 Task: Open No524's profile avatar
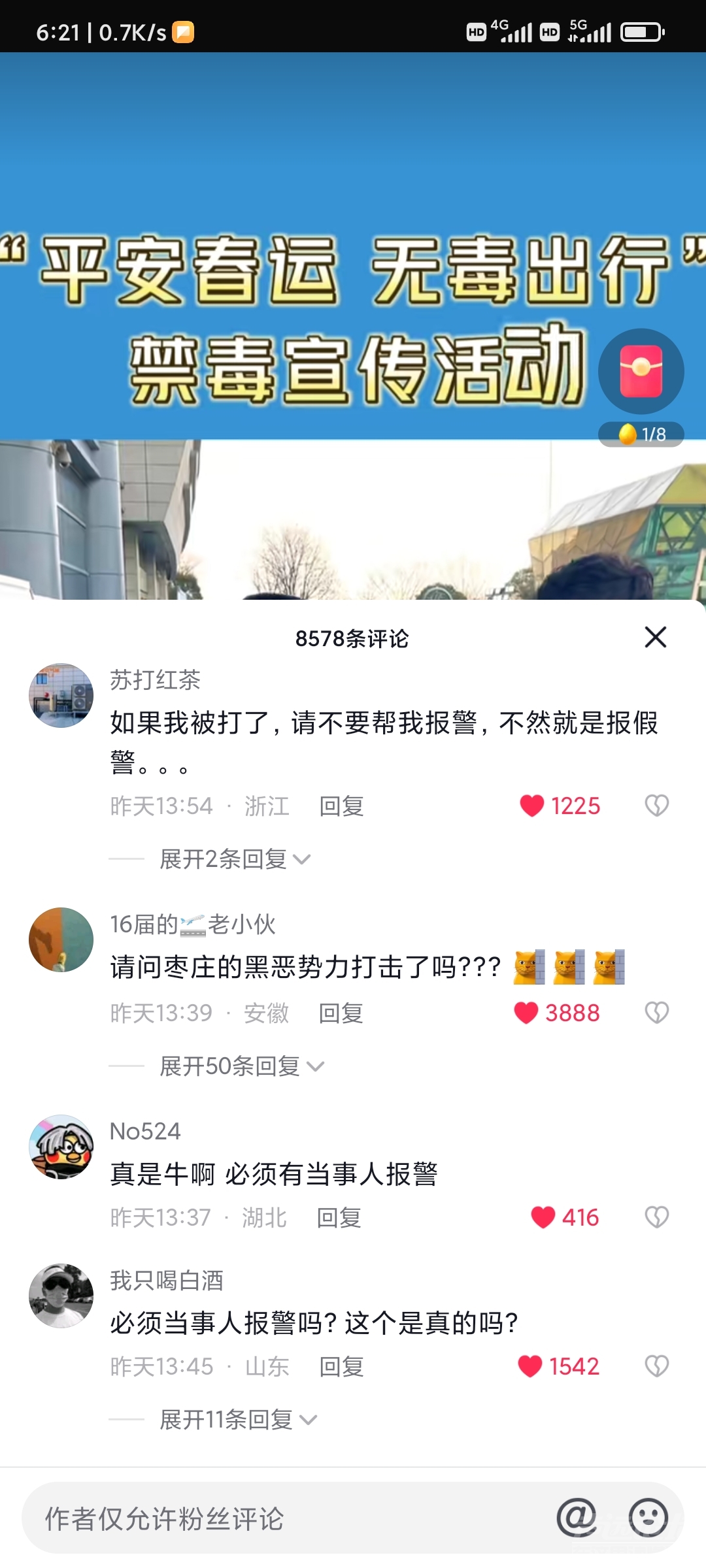pyautogui.click(x=61, y=1148)
